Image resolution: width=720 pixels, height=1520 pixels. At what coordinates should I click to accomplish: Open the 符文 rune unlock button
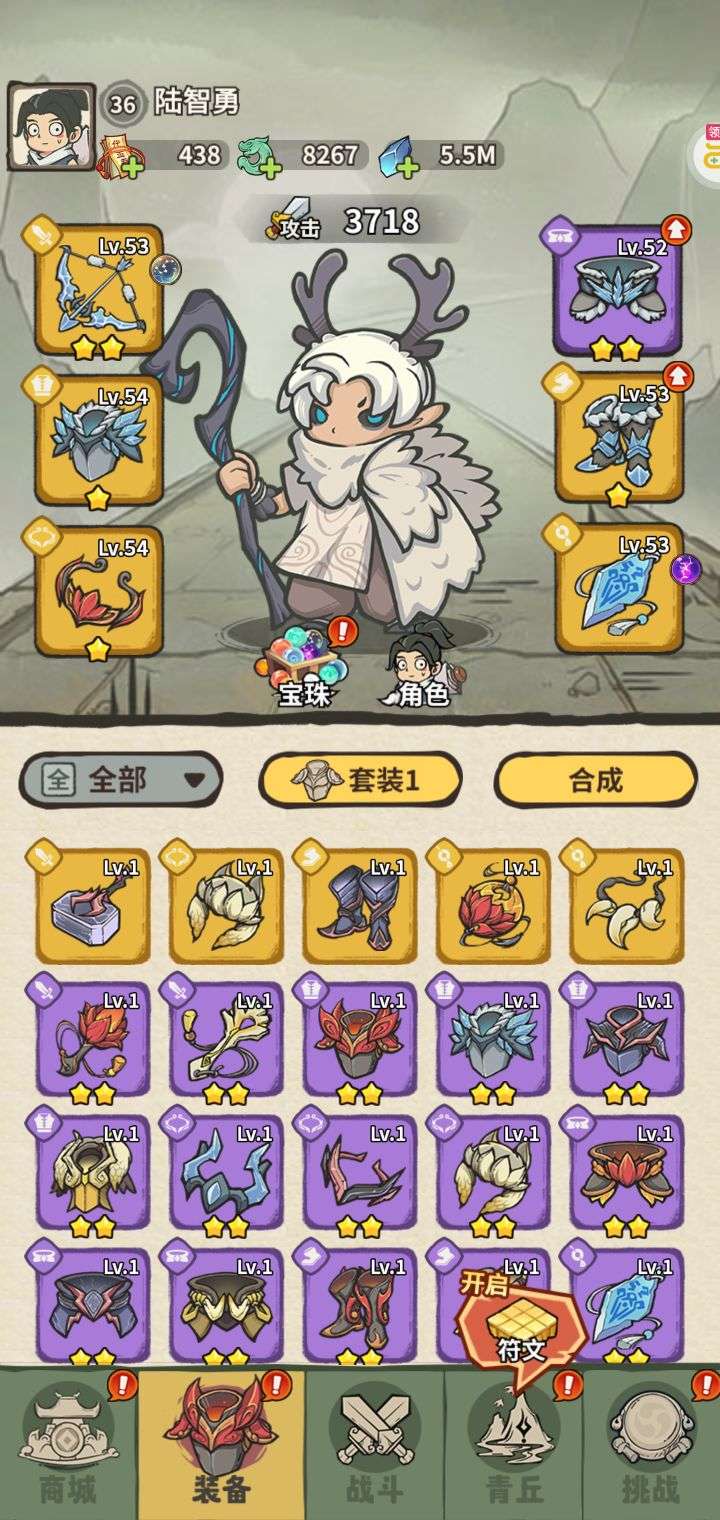click(x=519, y=1327)
